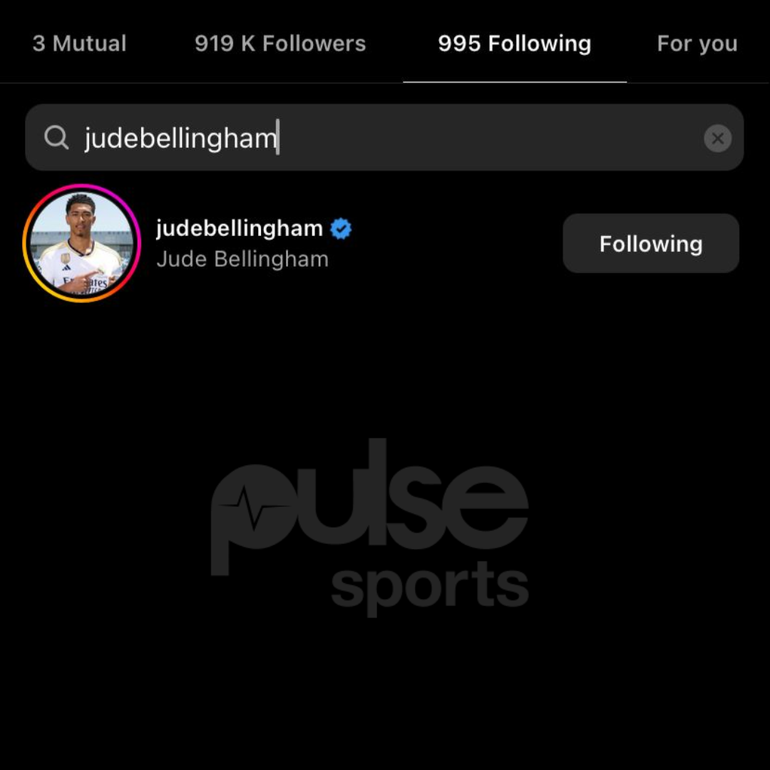View judebellingham's story from profile picture

[82, 243]
